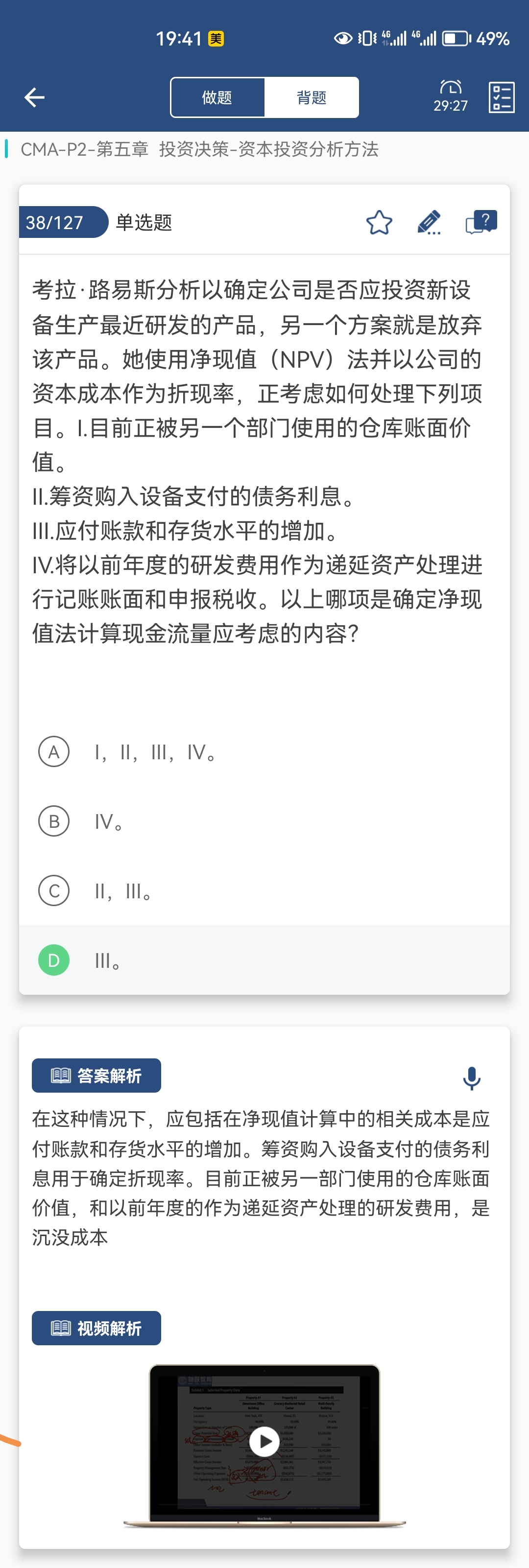Write a note with the pencil icon
Viewport: 529px width, 1568px height.
click(429, 223)
